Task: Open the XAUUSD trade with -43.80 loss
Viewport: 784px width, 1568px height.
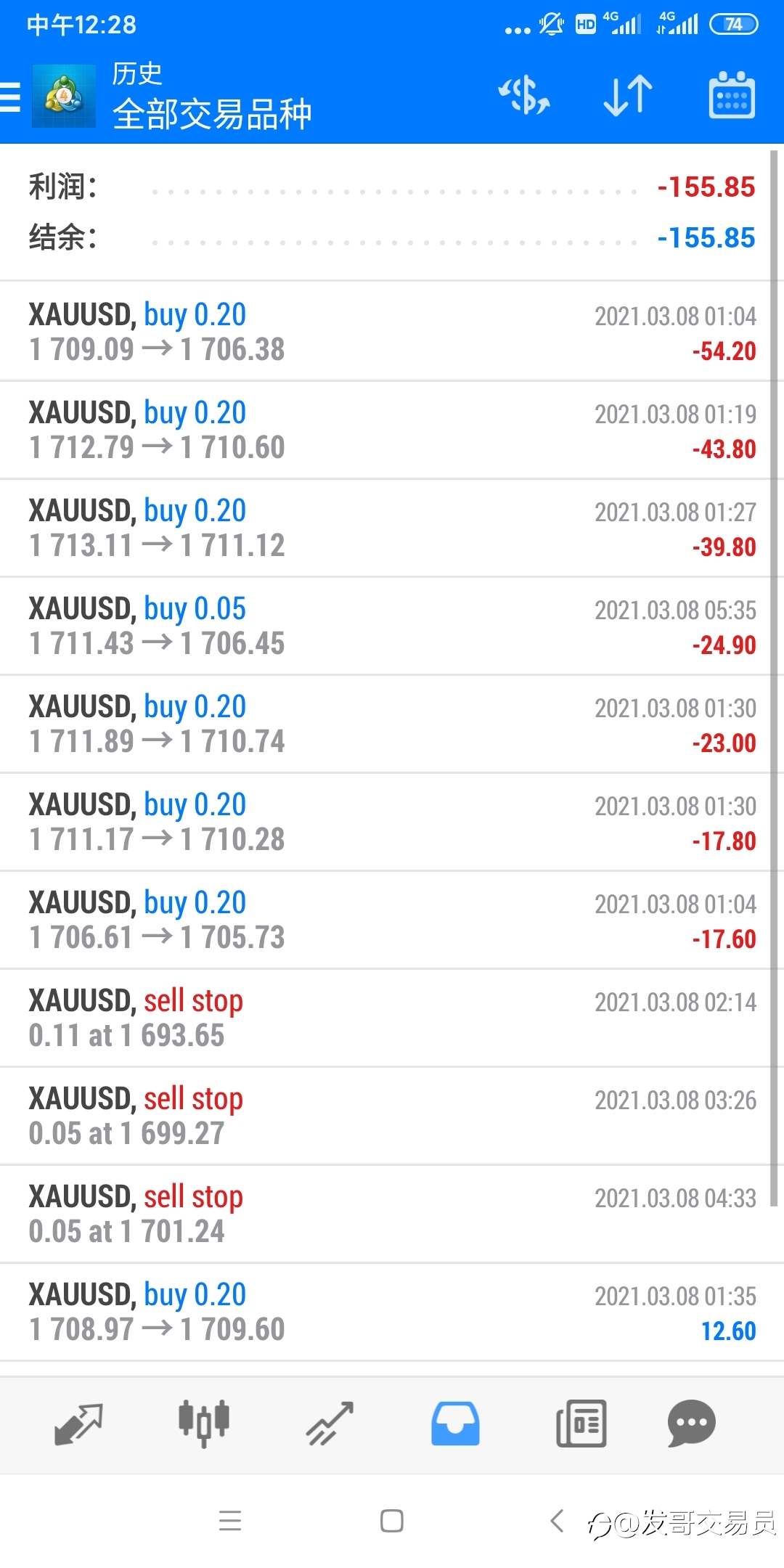Action: pyautogui.click(x=392, y=430)
